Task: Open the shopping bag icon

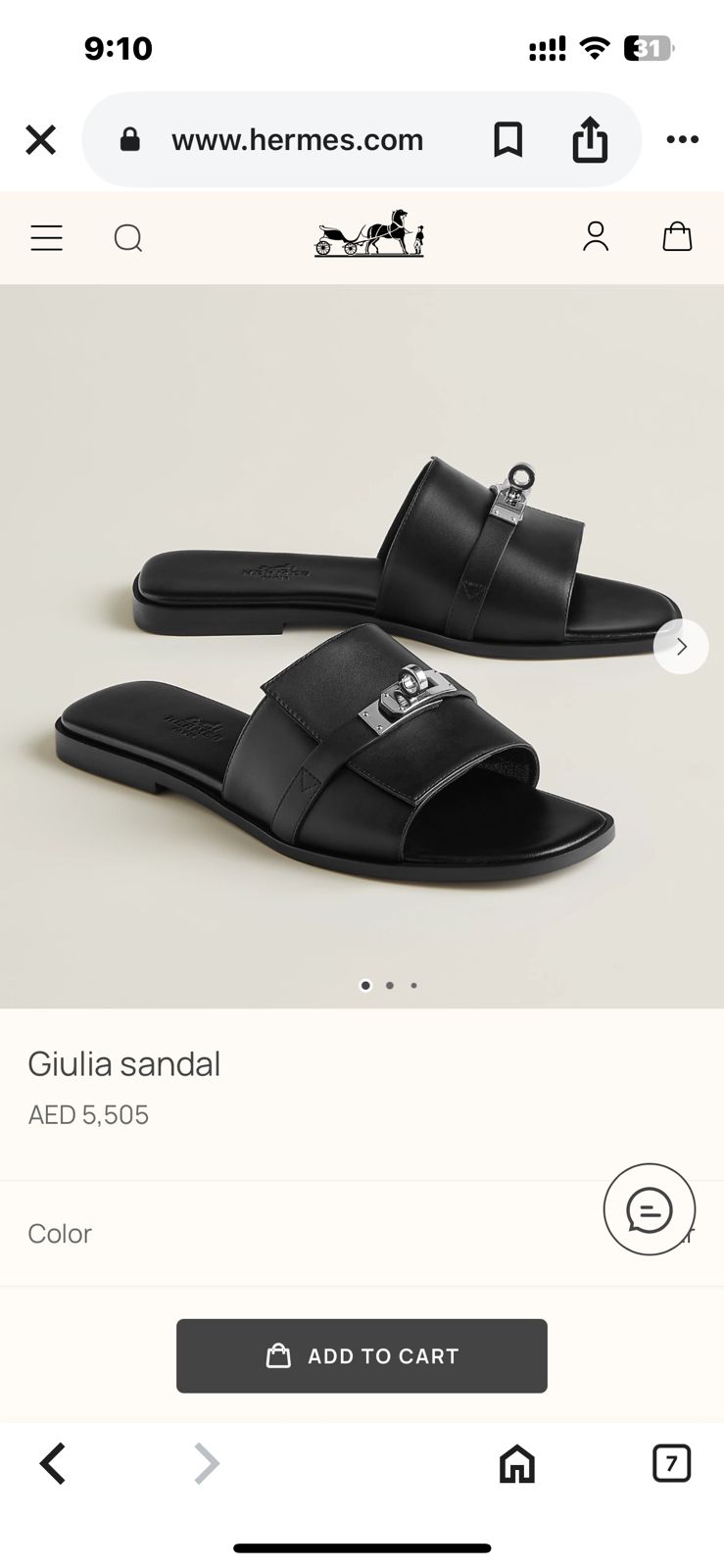Action: coord(676,237)
